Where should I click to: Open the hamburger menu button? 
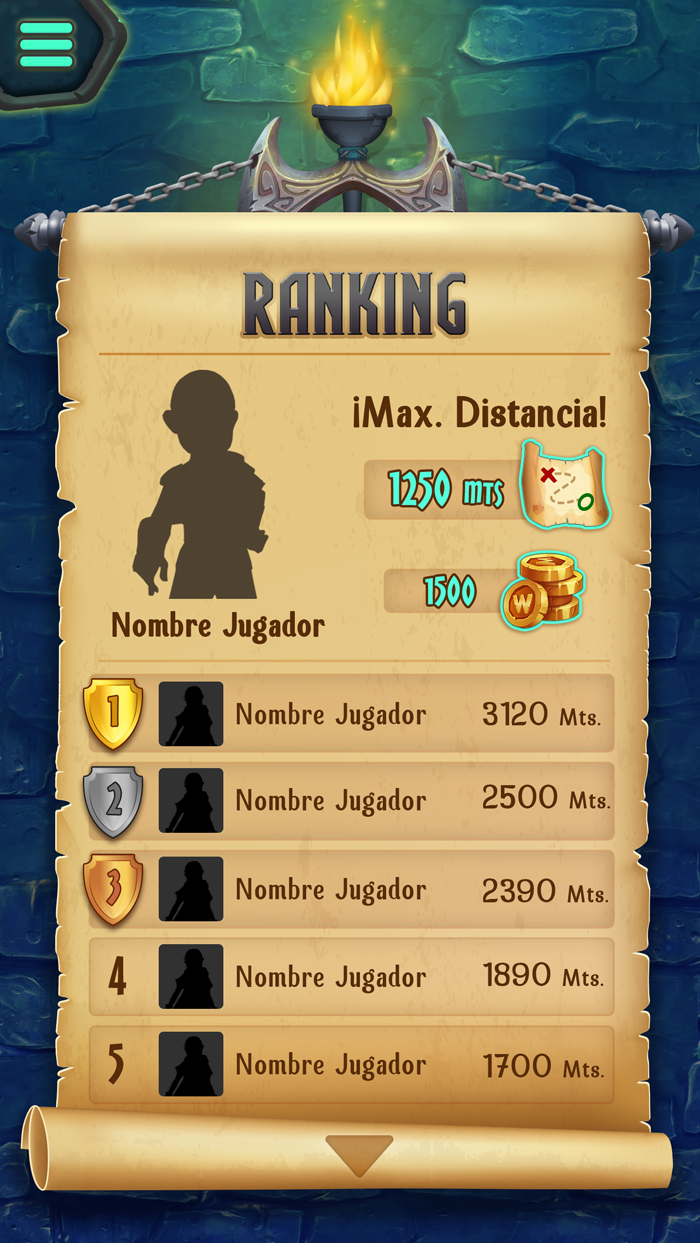click(x=46, y=44)
